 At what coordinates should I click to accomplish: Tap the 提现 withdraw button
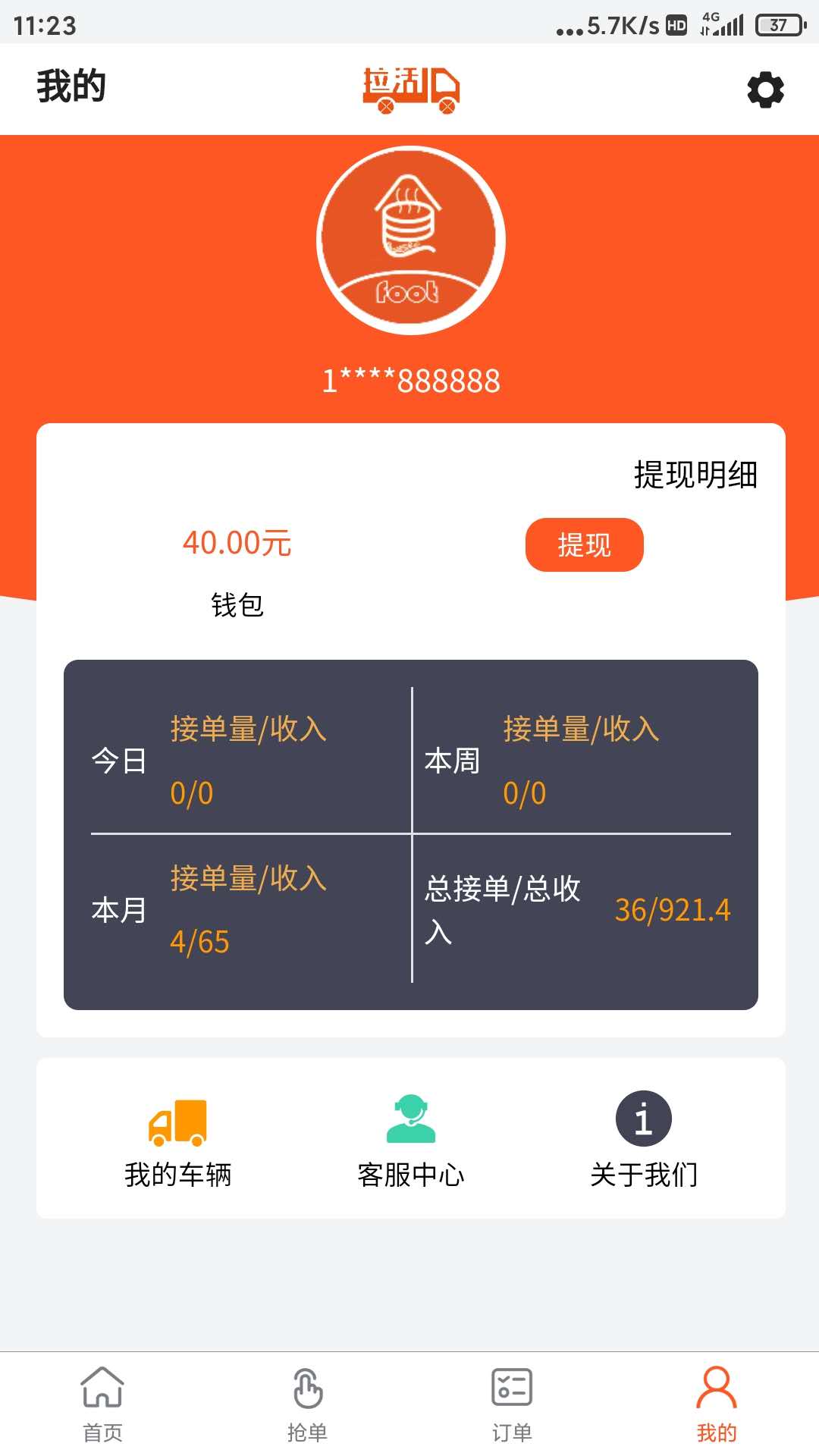tap(584, 544)
